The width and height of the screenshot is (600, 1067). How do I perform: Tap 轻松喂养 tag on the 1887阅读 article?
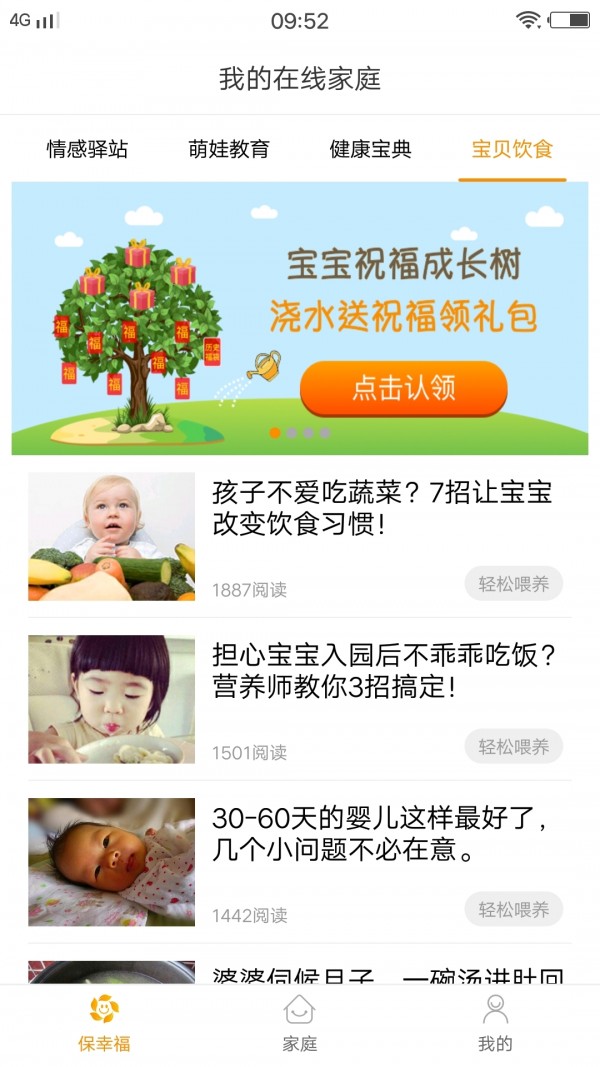513,584
